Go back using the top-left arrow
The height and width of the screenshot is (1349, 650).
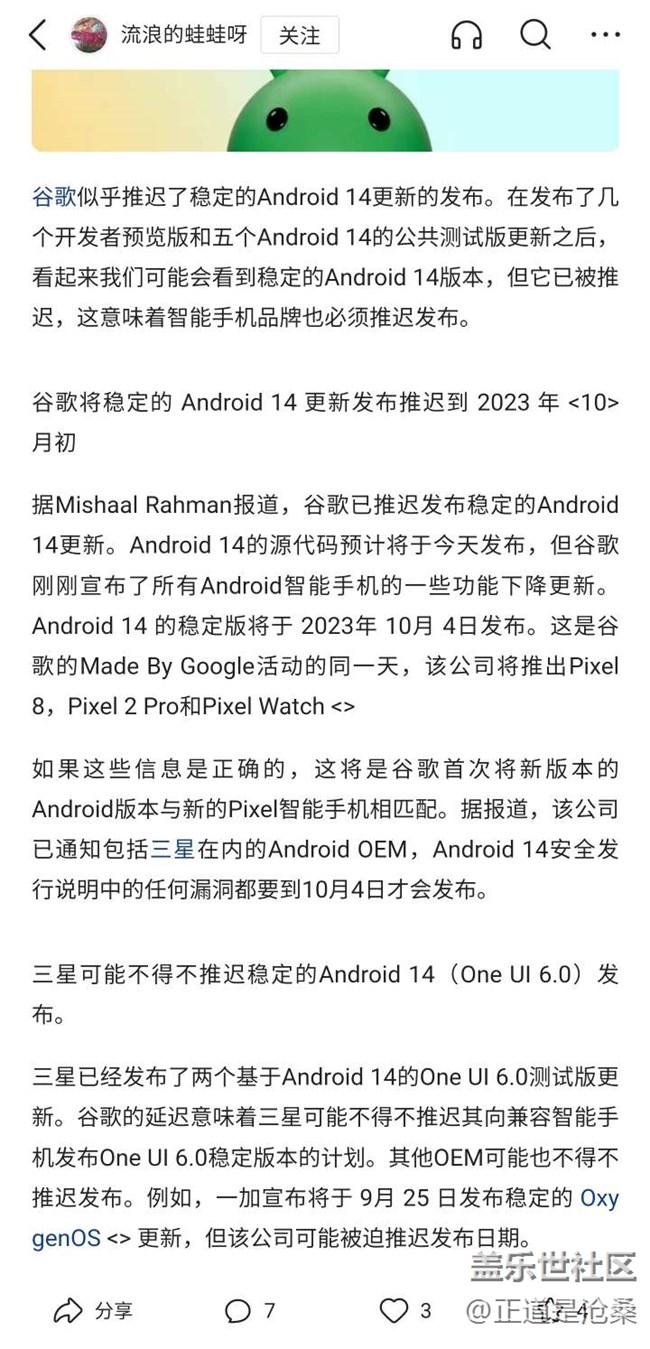(x=37, y=36)
